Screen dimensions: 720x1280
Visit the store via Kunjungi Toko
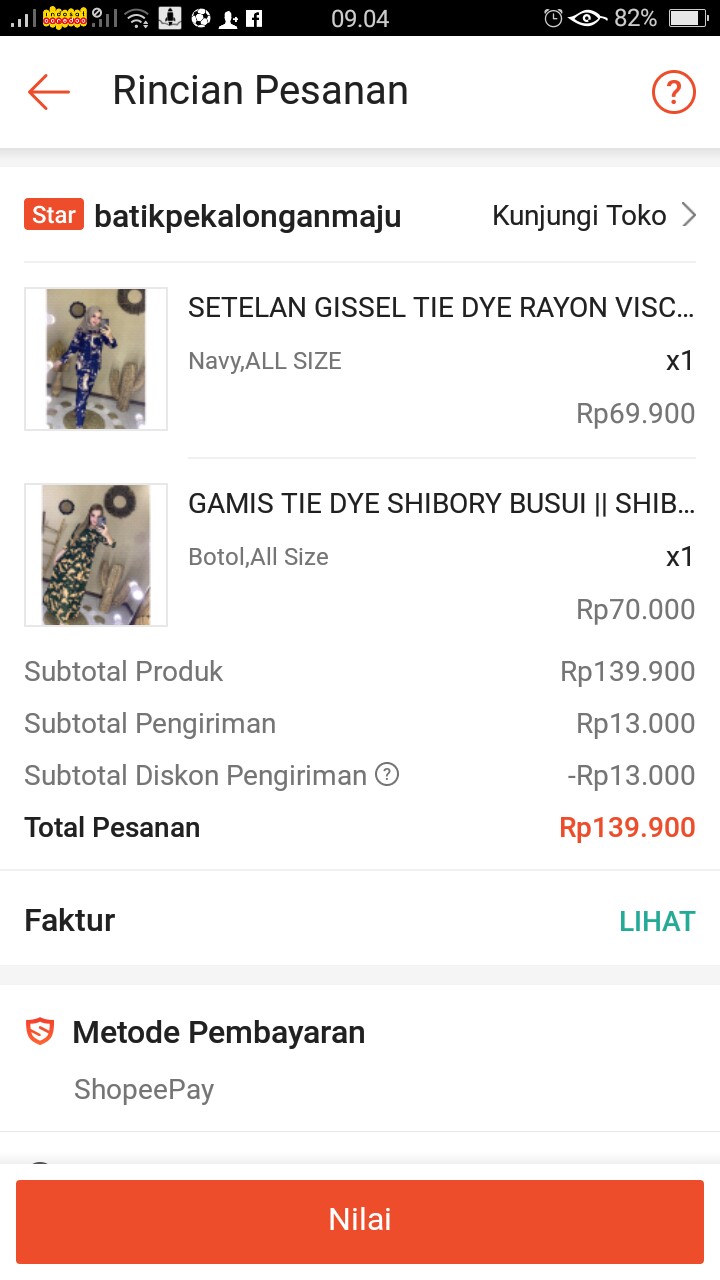coord(580,214)
